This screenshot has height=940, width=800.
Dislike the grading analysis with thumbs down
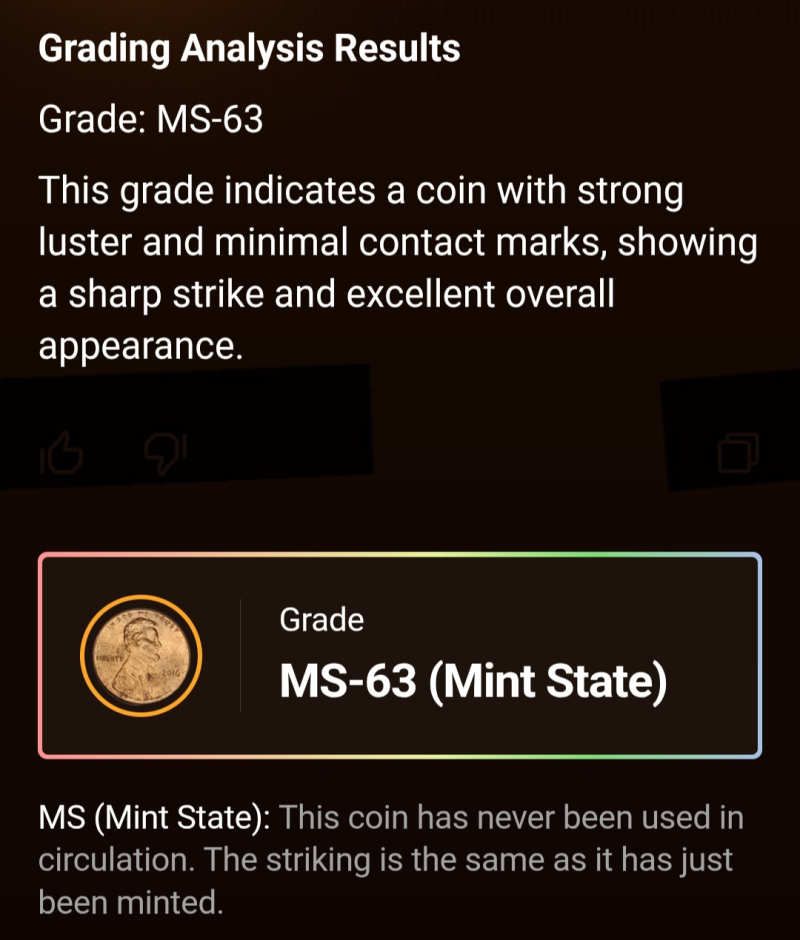coord(165,455)
